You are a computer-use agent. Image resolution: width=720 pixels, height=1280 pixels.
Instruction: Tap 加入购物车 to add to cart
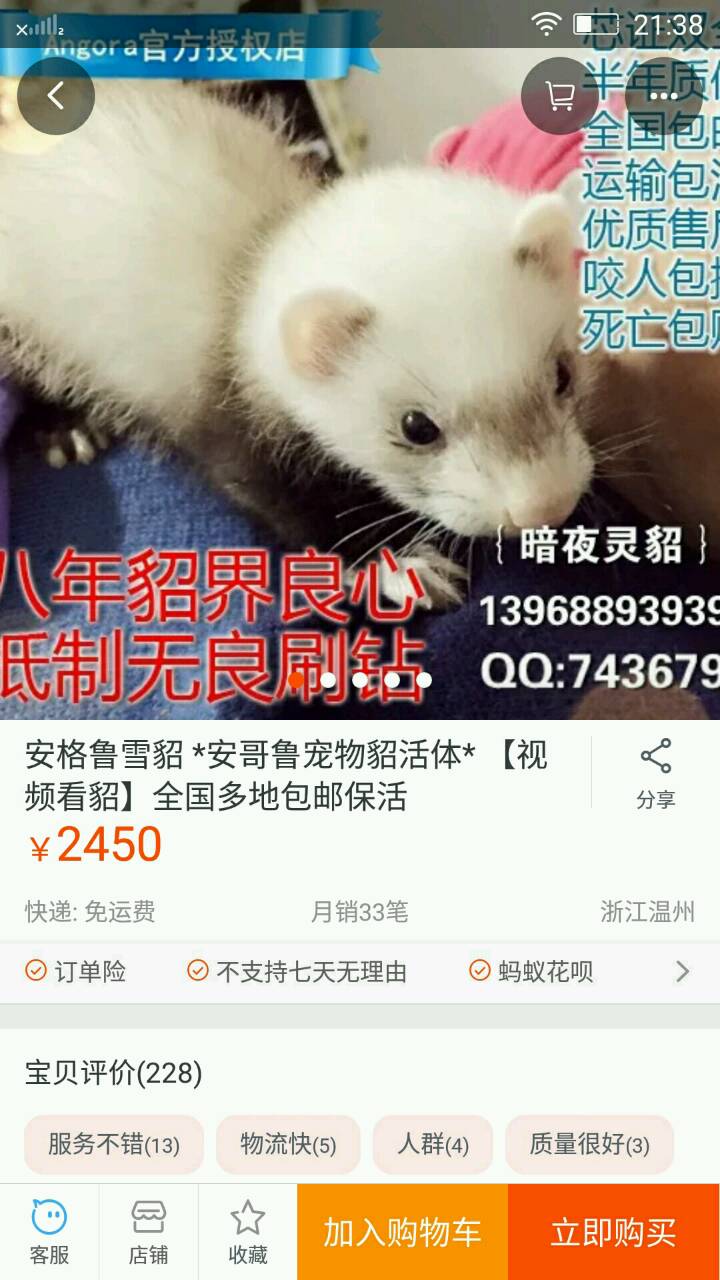click(402, 1232)
